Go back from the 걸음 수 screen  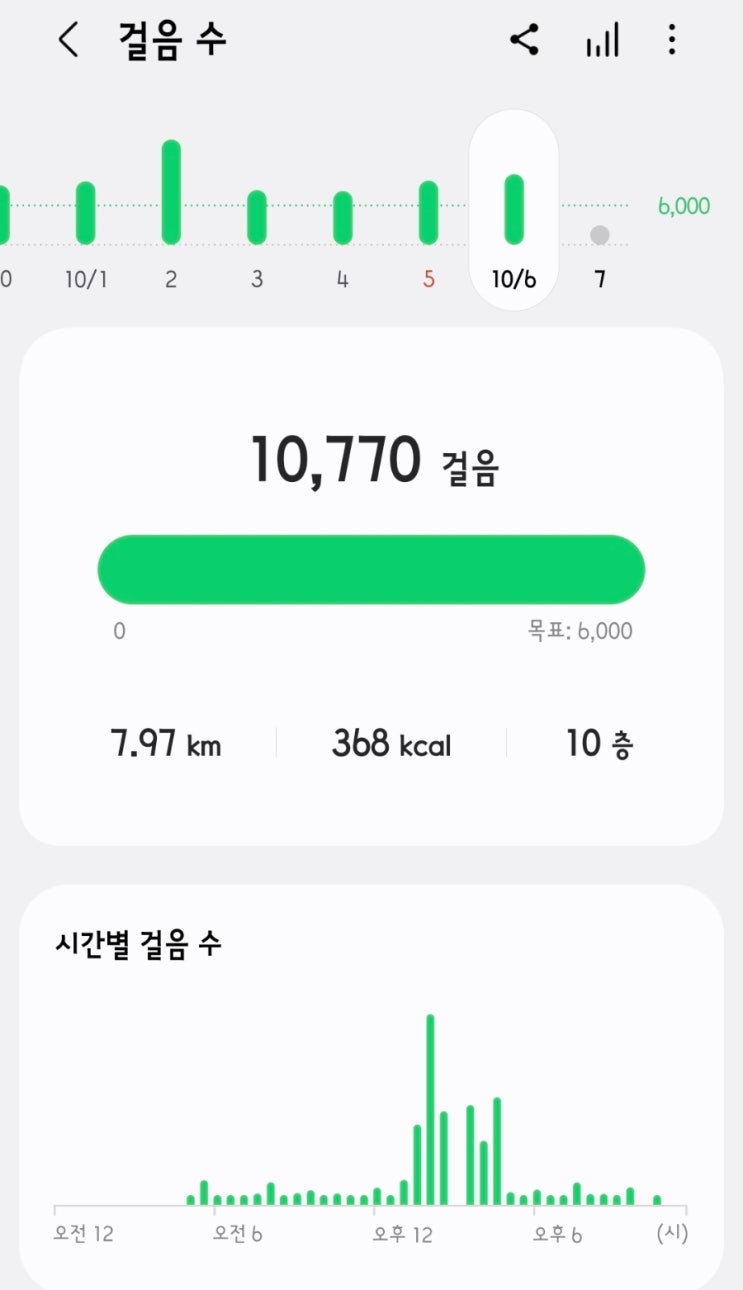tap(68, 41)
